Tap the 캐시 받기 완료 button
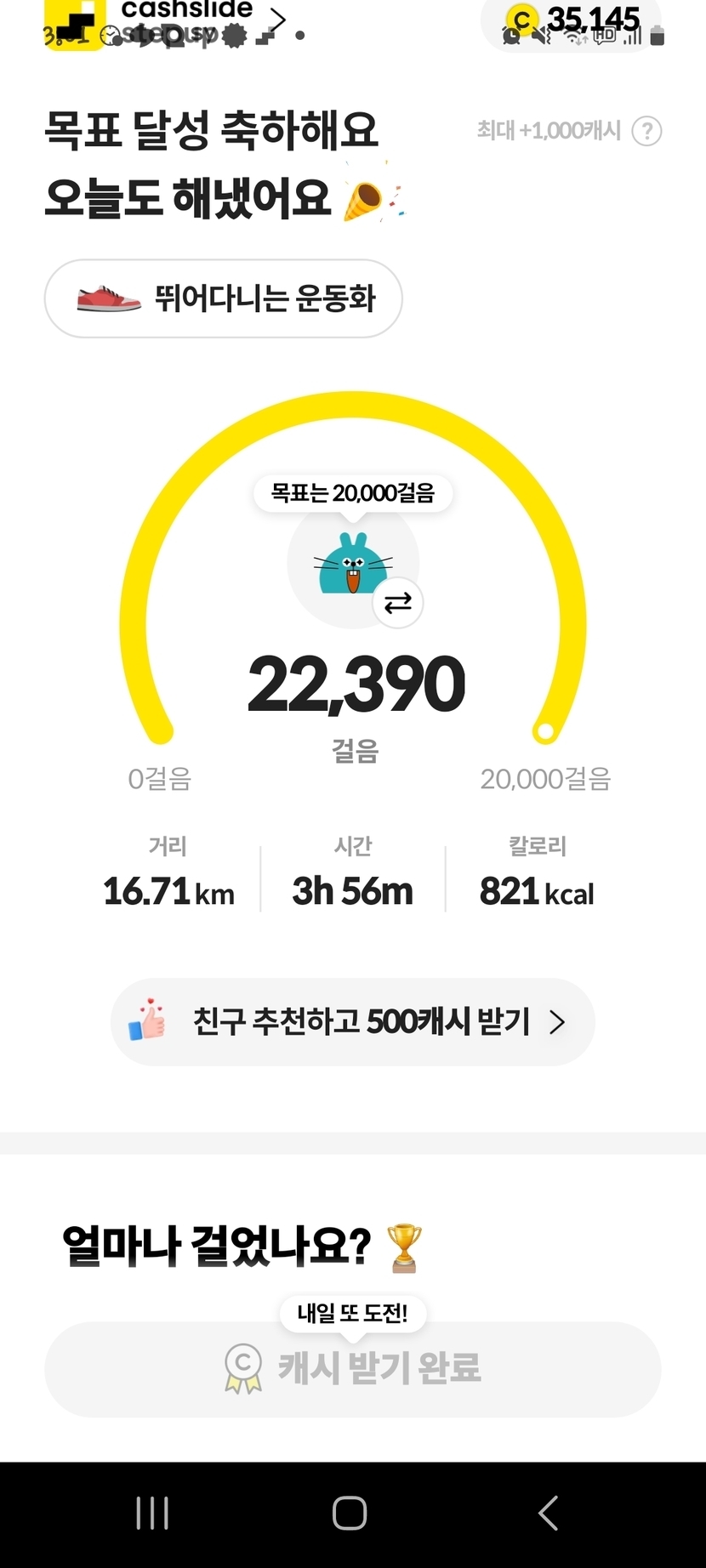Image resolution: width=706 pixels, height=1568 pixels. pyautogui.click(x=352, y=1368)
